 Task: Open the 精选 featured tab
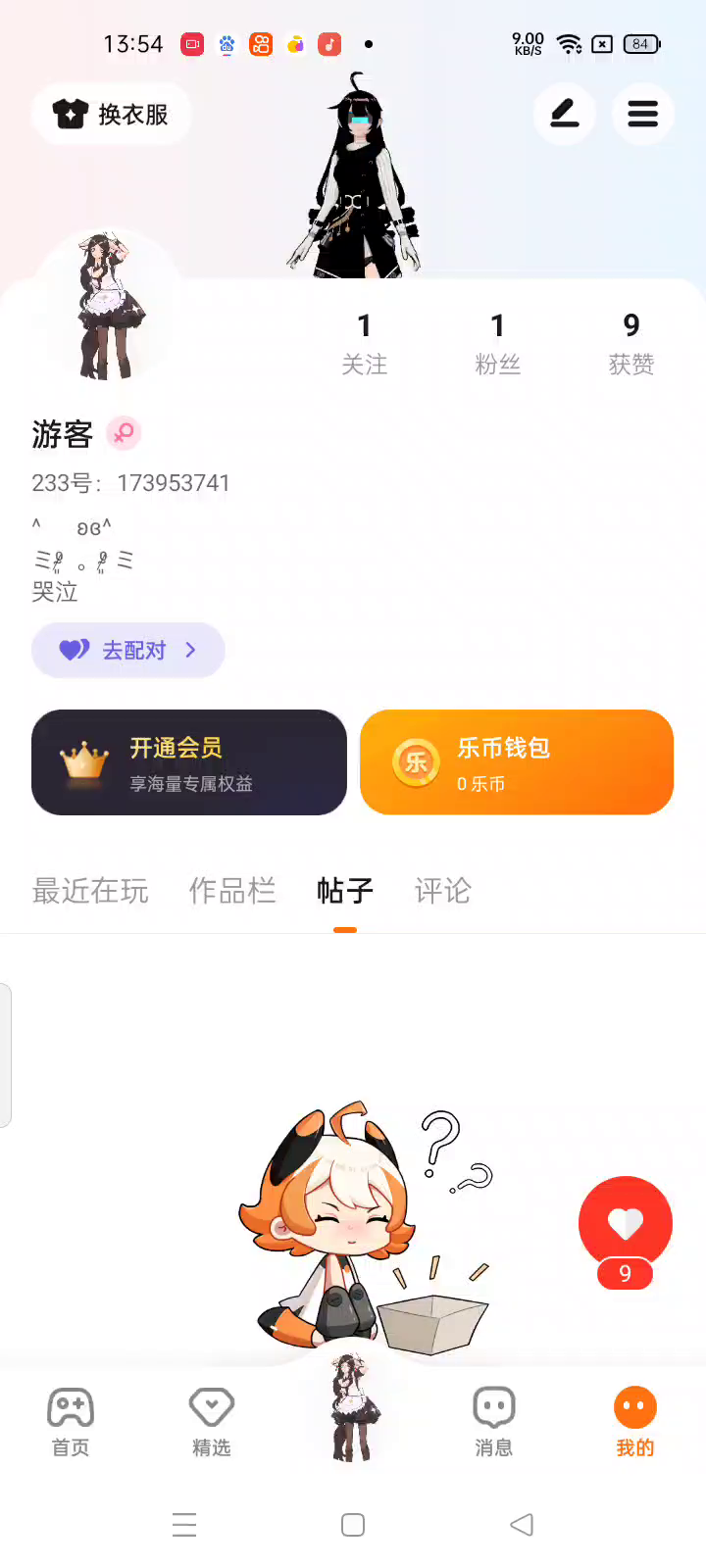(x=212, y=1422)
